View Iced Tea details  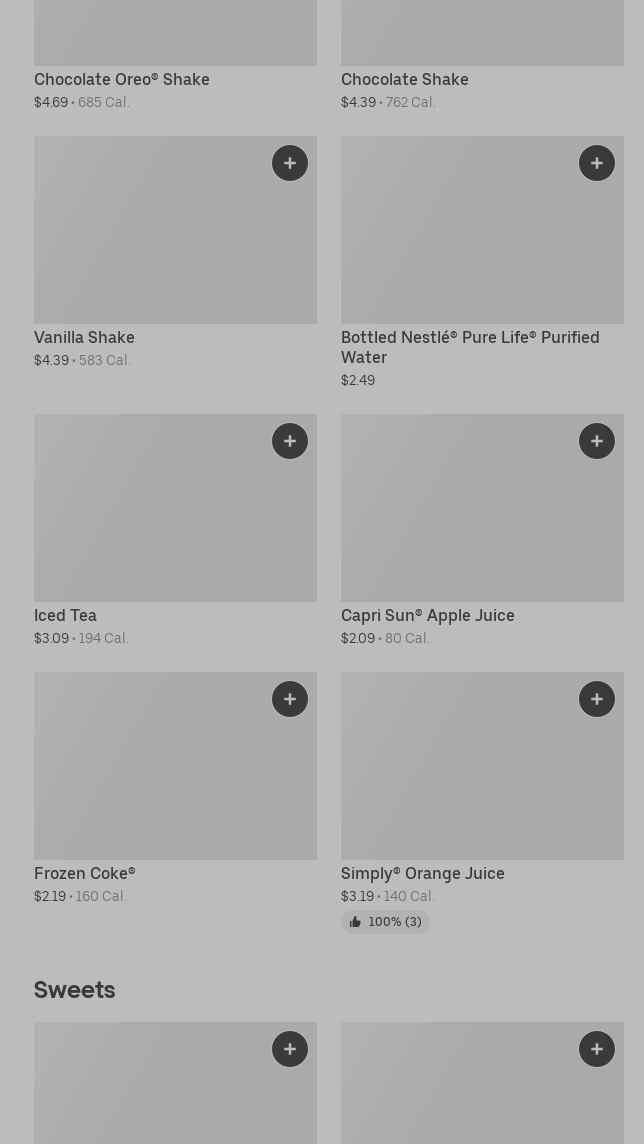coord(66,616)
